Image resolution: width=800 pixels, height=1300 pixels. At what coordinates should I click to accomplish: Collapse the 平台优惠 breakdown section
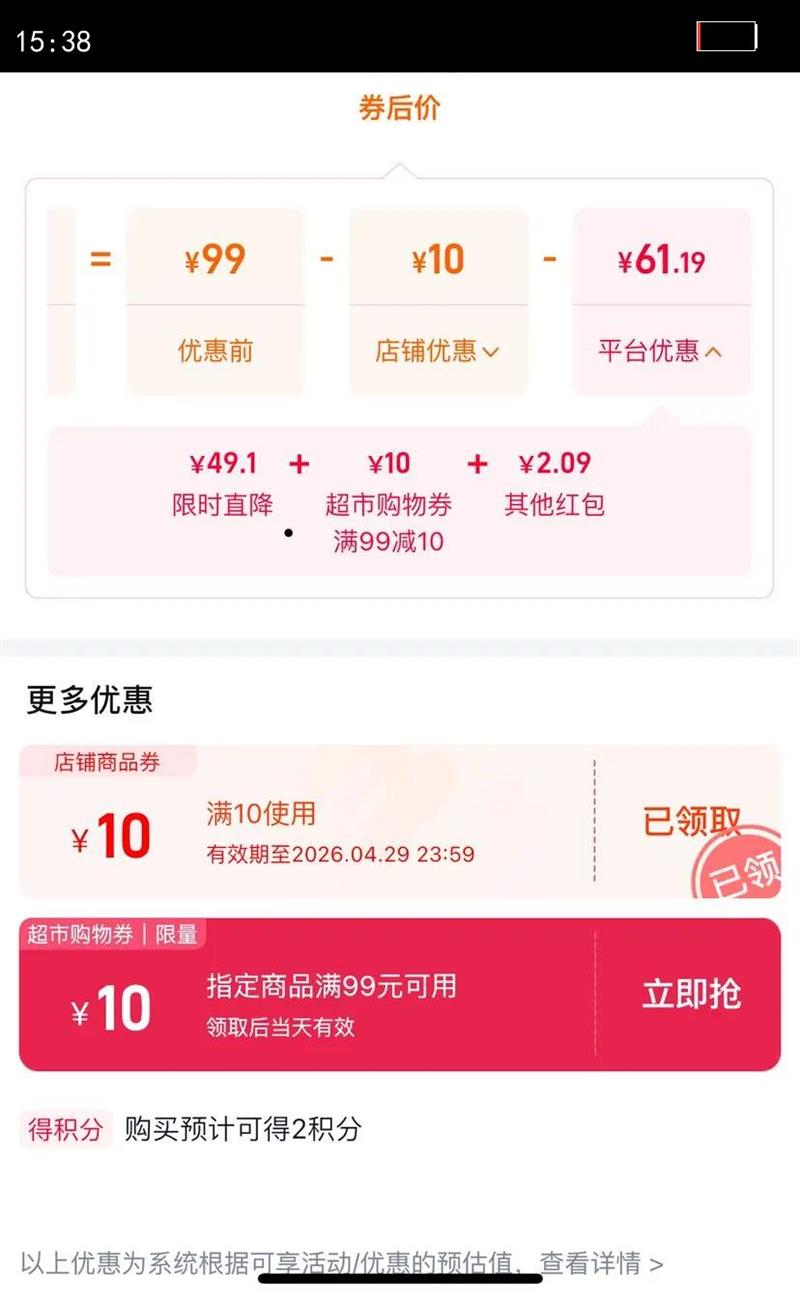point(660,352)
